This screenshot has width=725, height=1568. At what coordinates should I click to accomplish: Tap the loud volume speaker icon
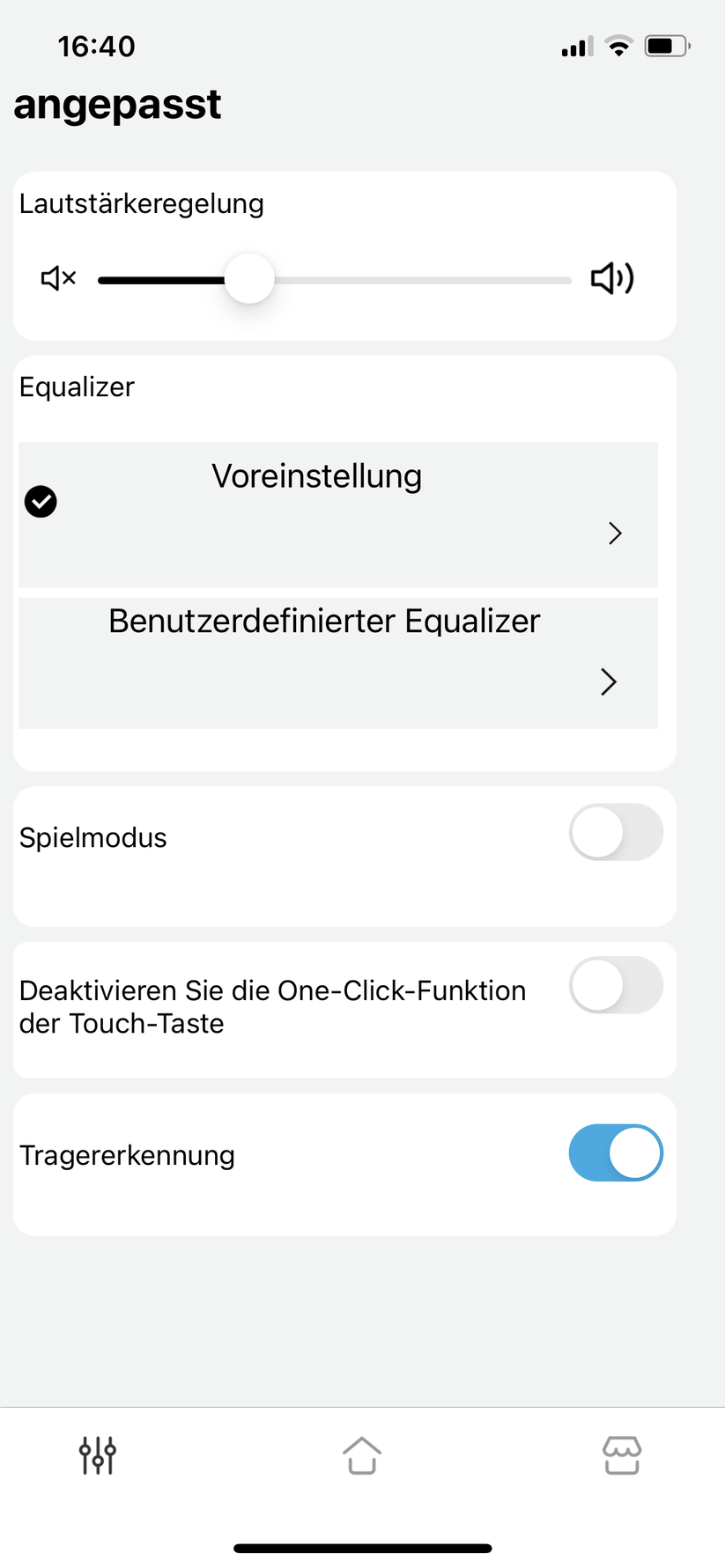pyautogui.click(x=612, y=278)
